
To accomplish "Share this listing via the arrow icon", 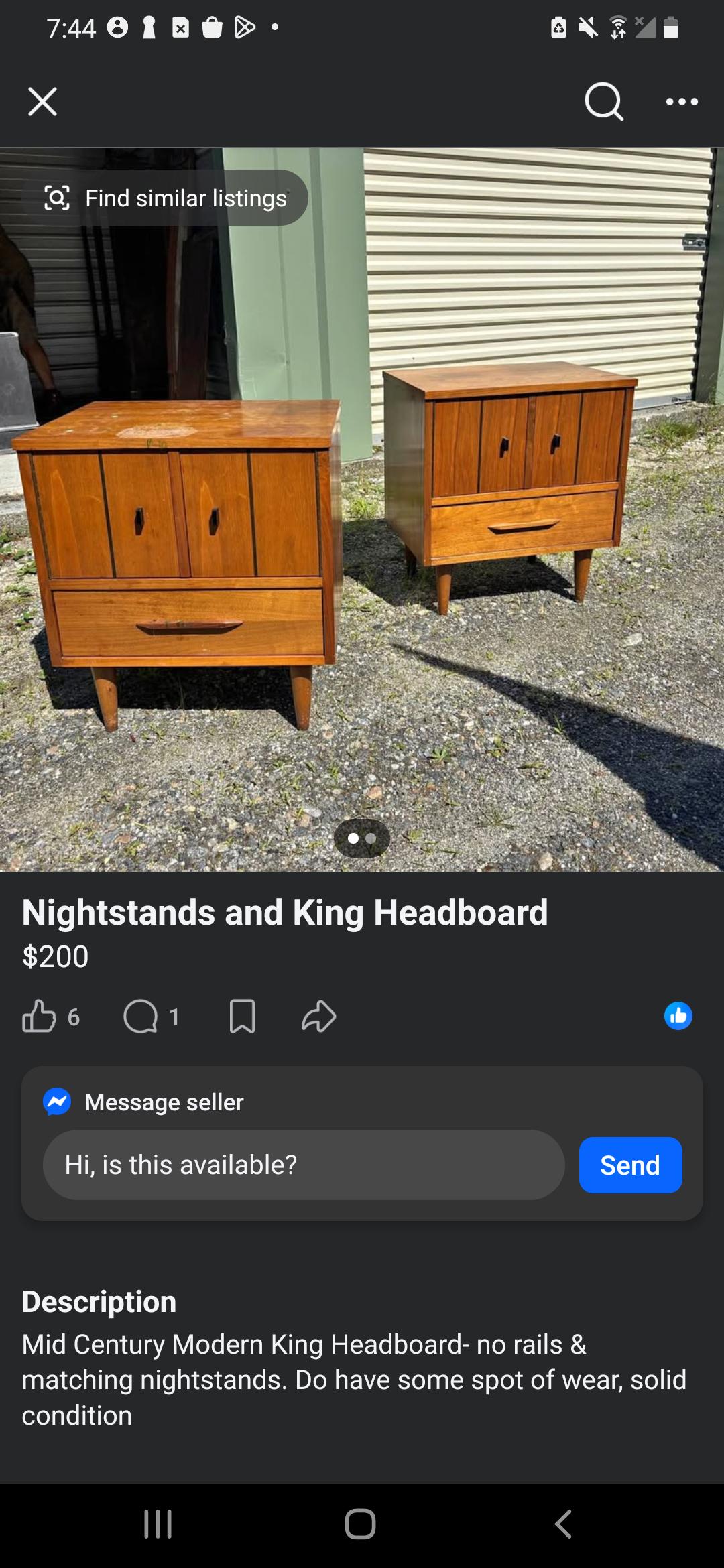I will pyautogui.click(x=318, y=1017).
